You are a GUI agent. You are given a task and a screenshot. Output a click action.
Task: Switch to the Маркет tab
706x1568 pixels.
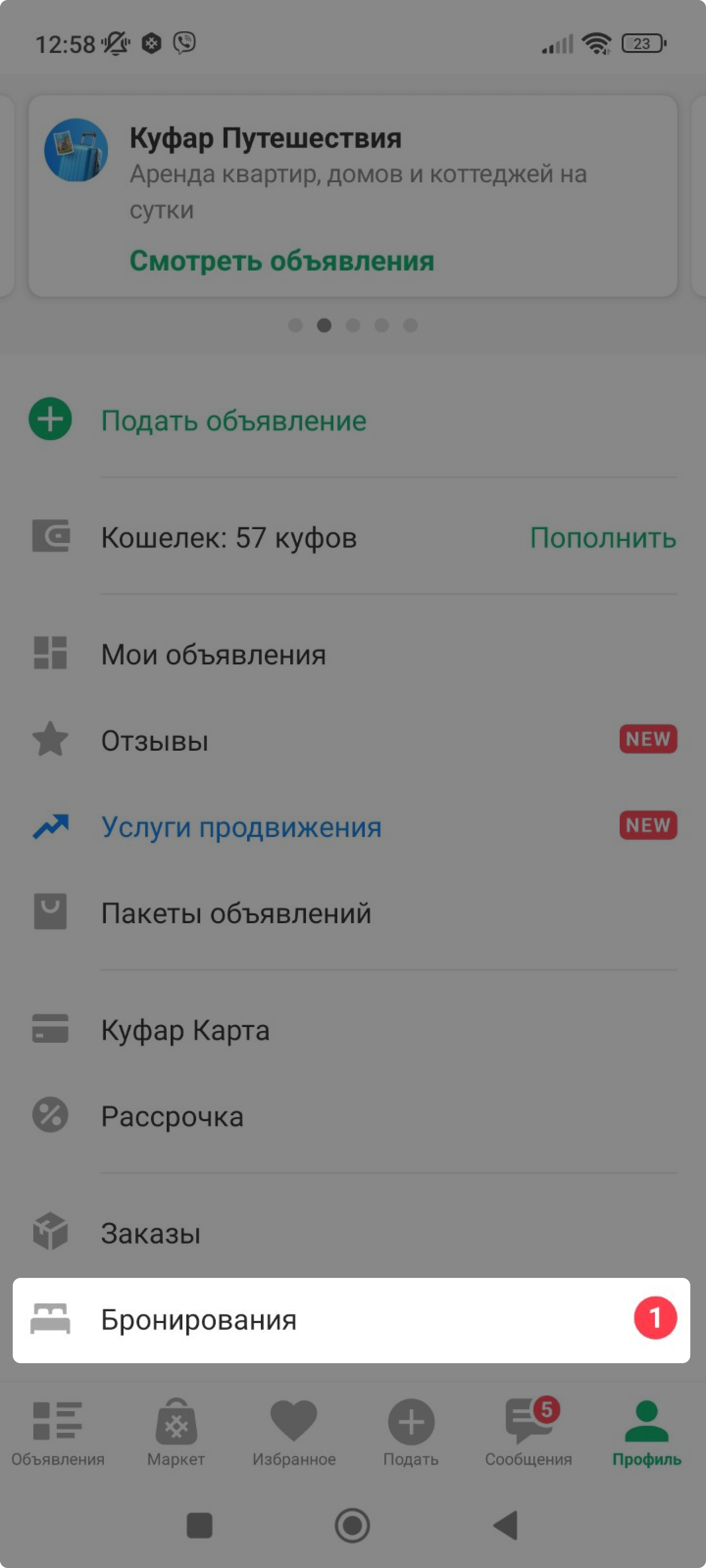point(176,1432)
